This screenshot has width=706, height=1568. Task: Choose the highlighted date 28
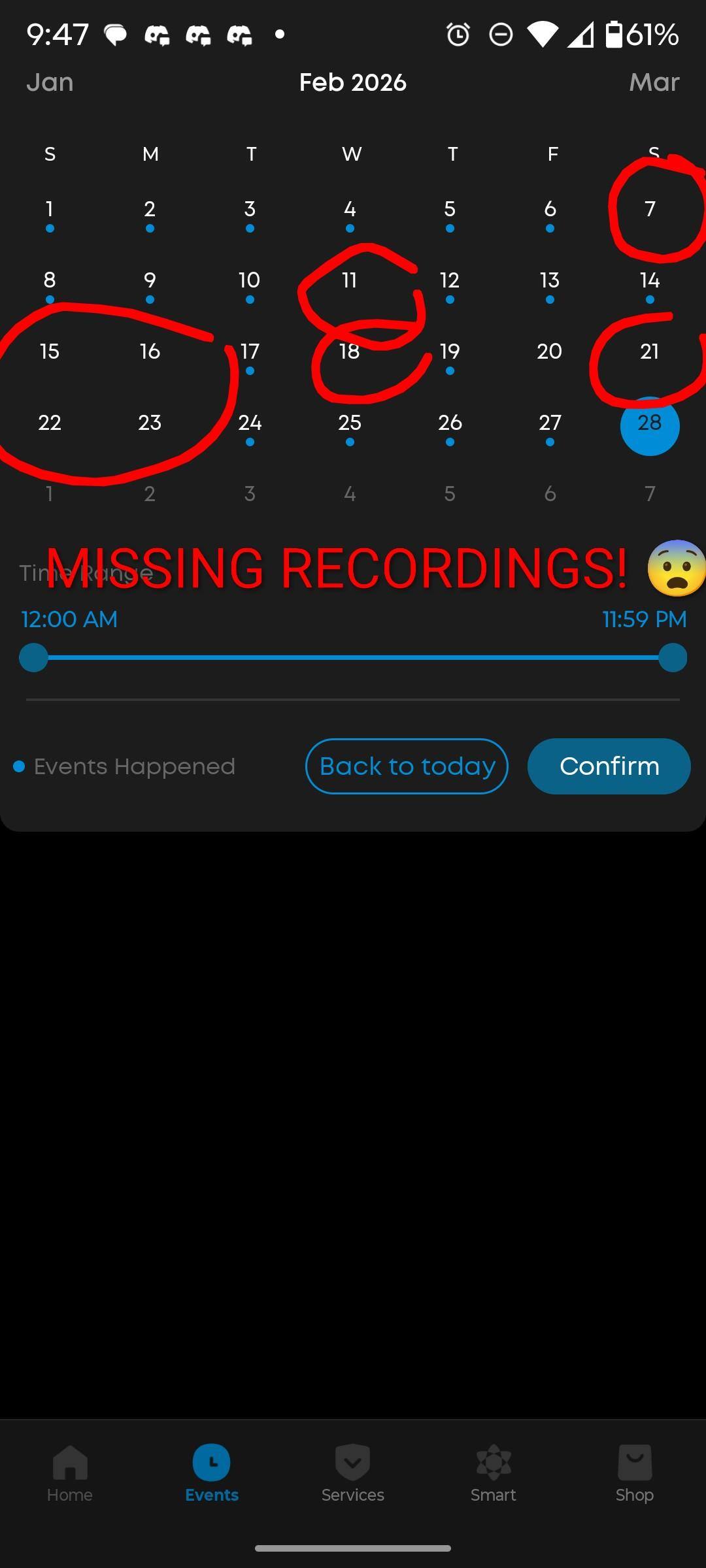coord(650,425)
